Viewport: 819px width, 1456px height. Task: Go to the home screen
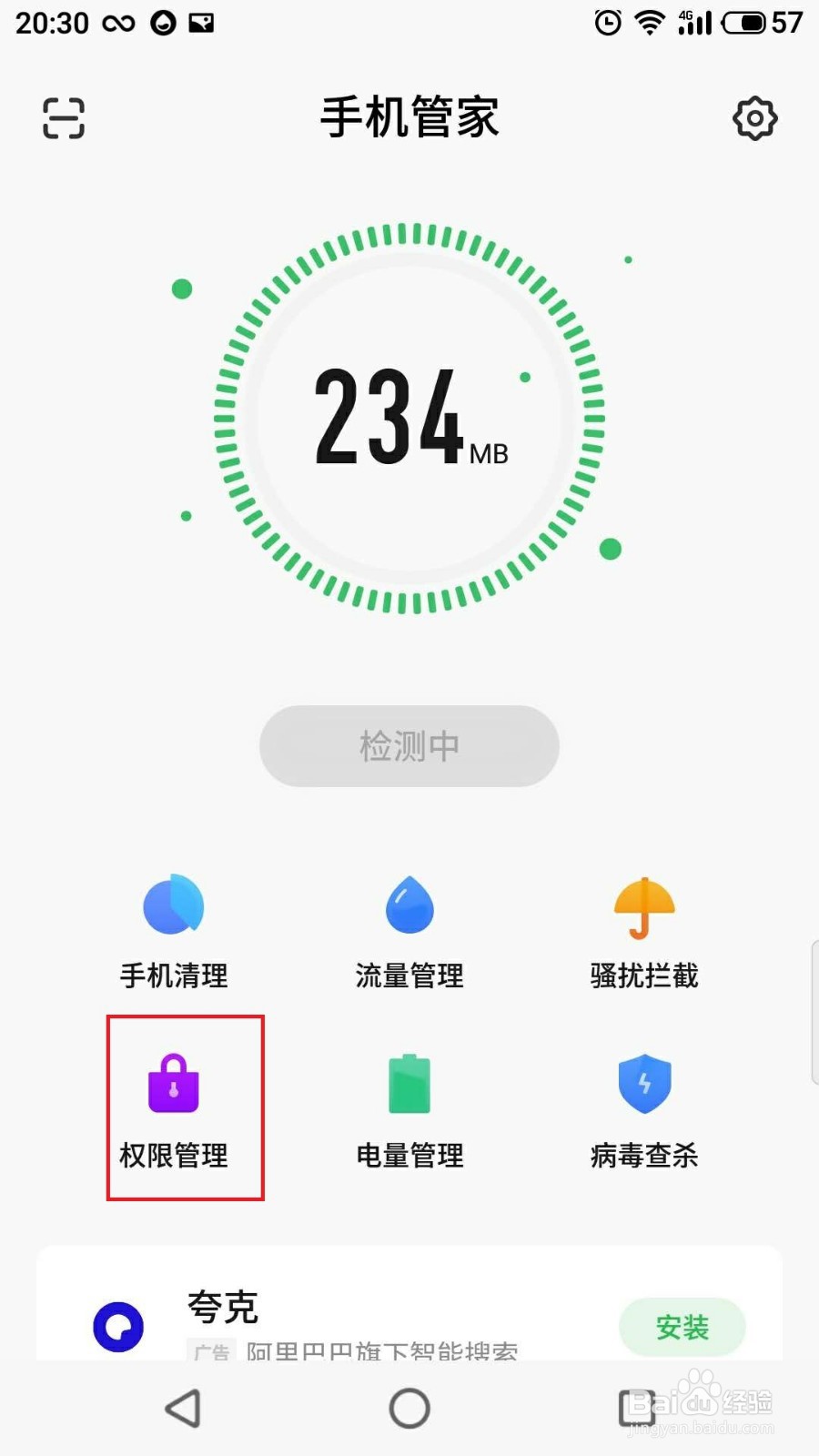point(409,1409)
